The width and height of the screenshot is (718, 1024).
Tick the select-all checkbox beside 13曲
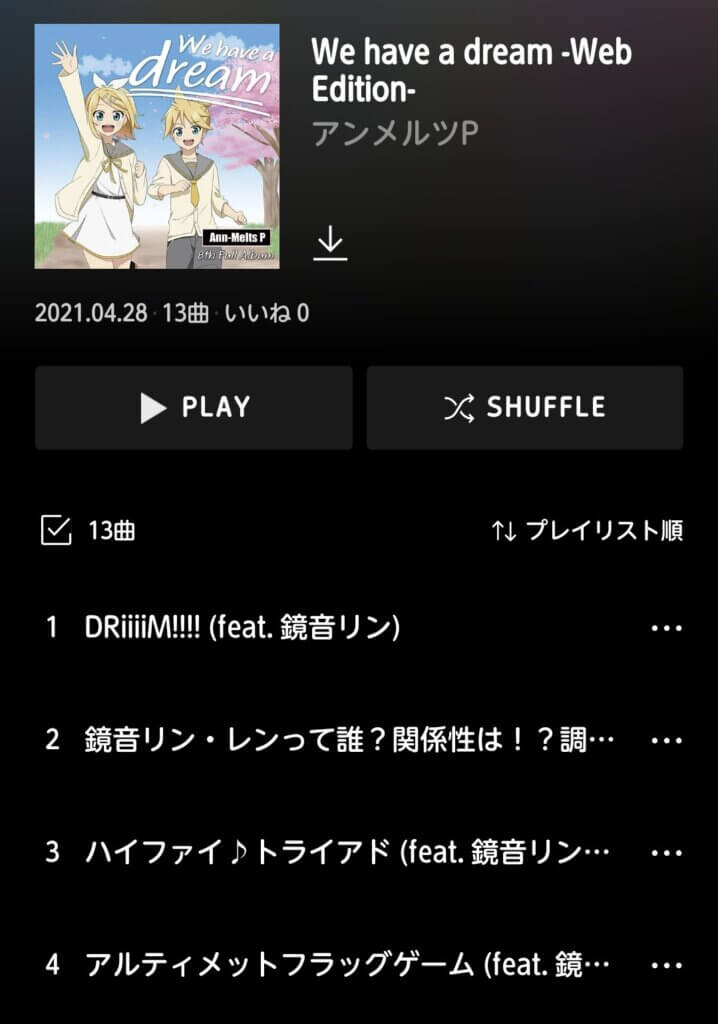click(x=56, y=530)
